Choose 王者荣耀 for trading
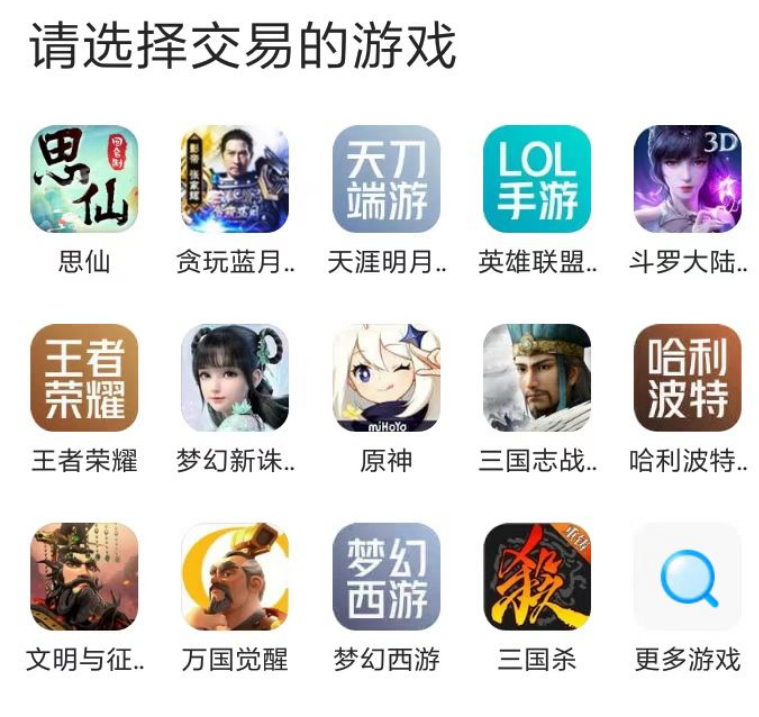 (x=84, y=378)
